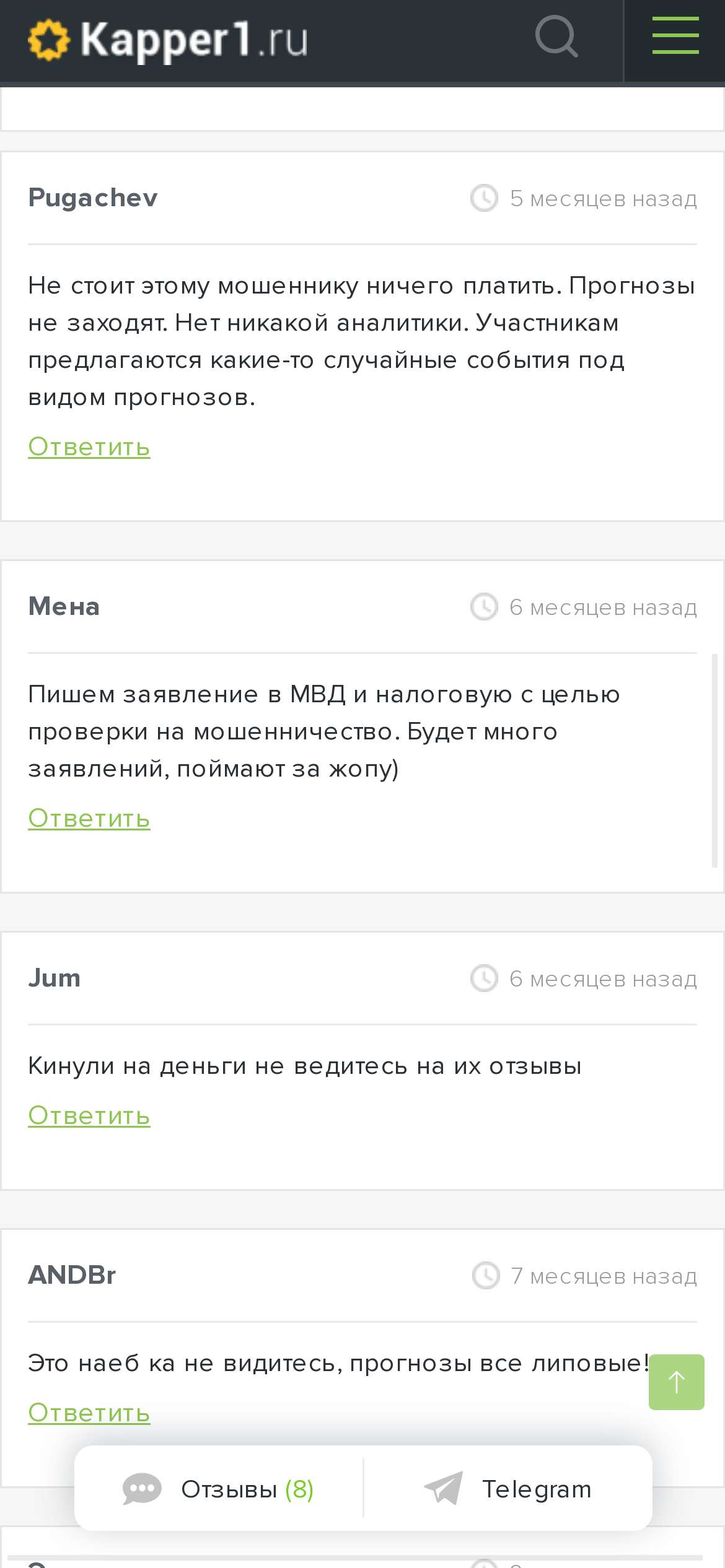Image resolution: width=725 pixels, height=1568 pixels.
Task: Reply to Мена's comment
Action: click(x=89, y=818)
